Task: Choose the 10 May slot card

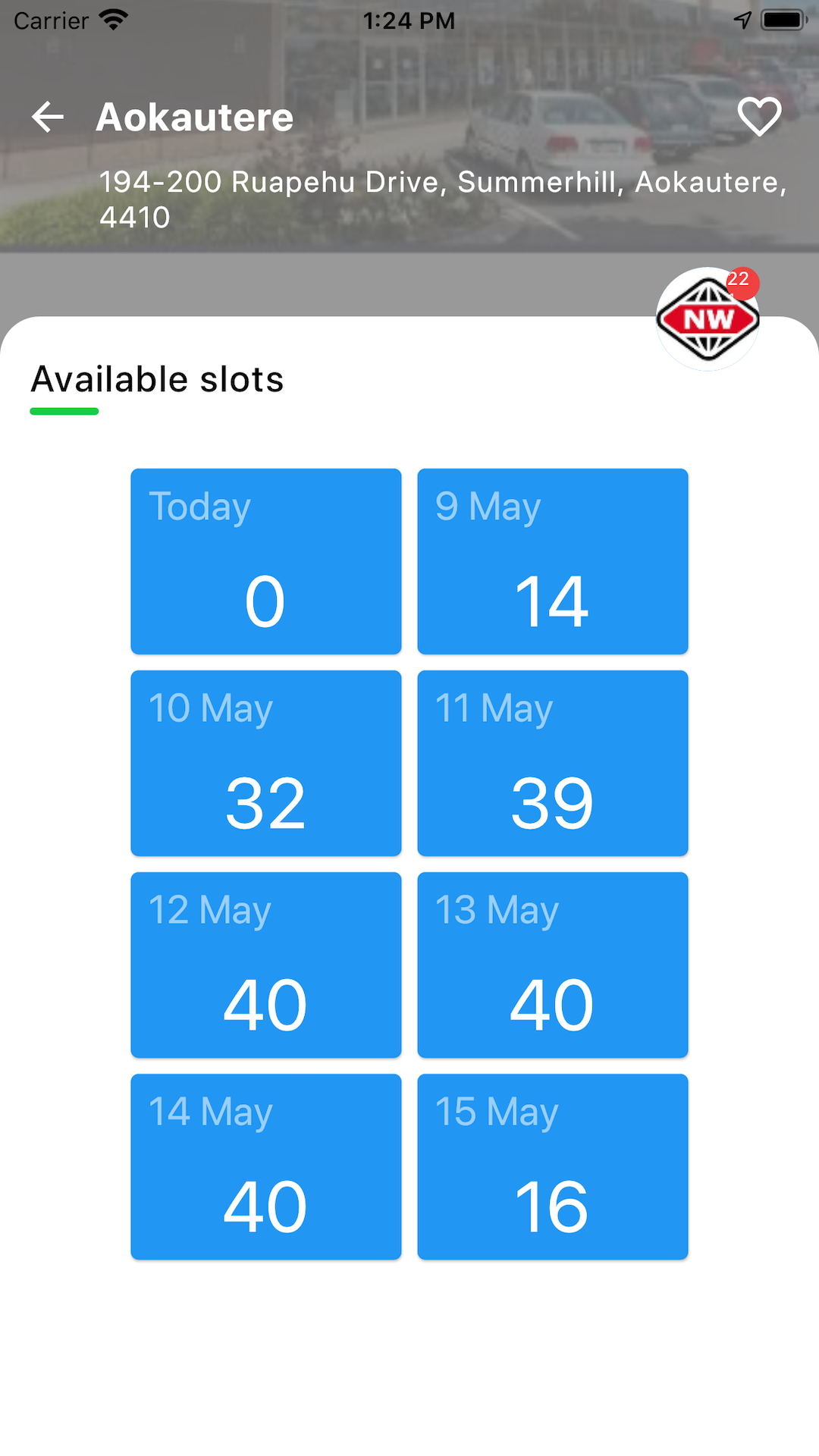Action: point(266,763)
